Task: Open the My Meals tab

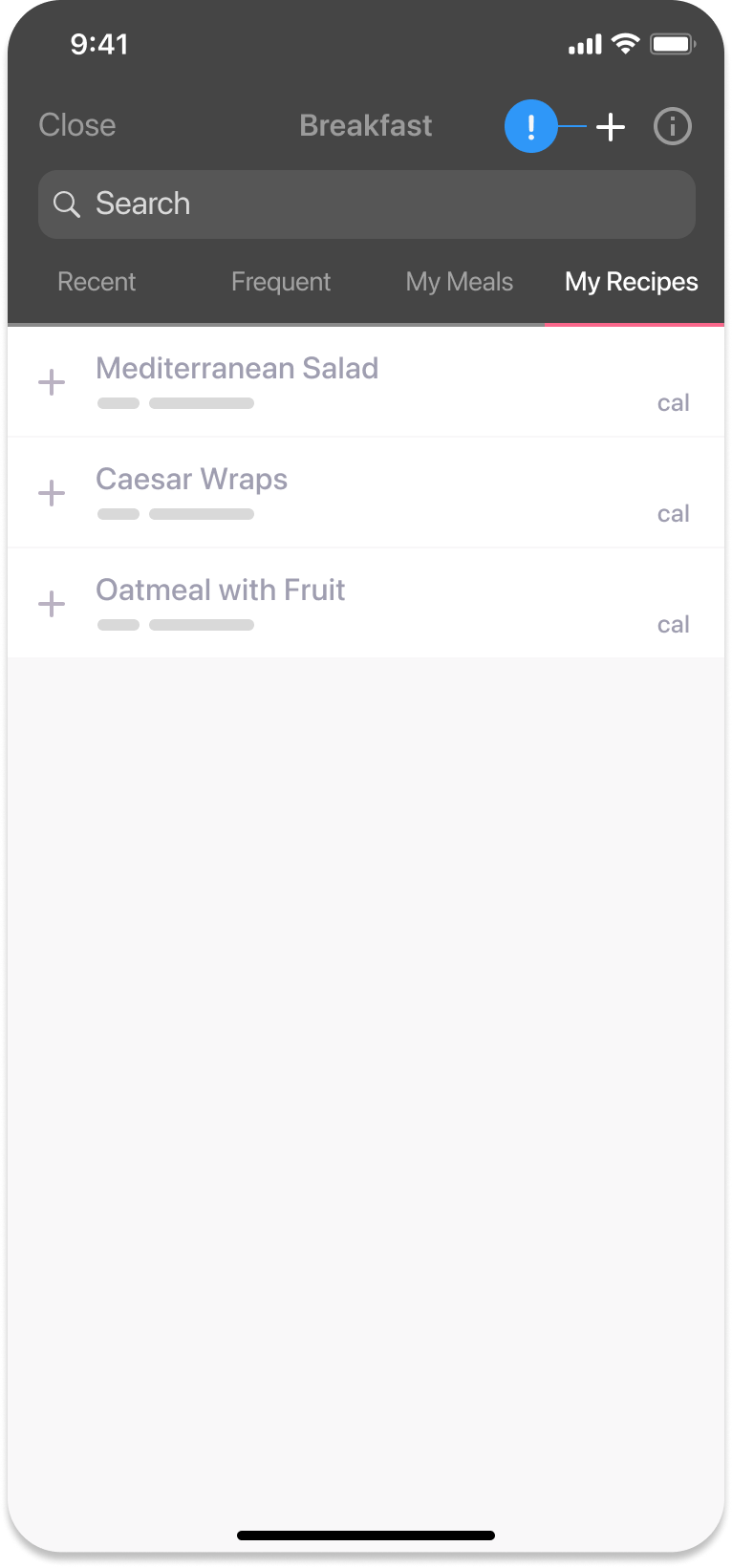Action: pyautogui.click(x=459, y=281)
